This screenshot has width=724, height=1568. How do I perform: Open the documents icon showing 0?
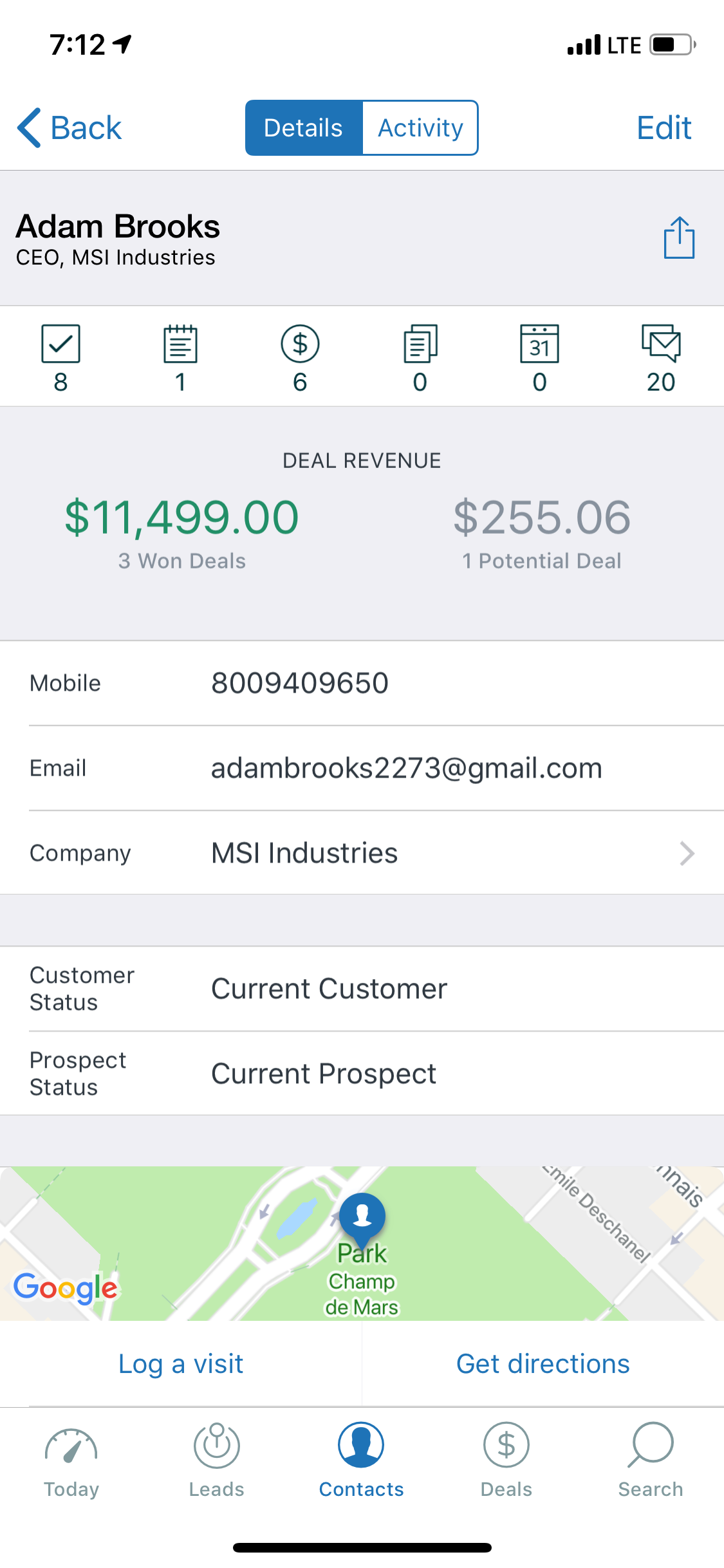[420, 358]
